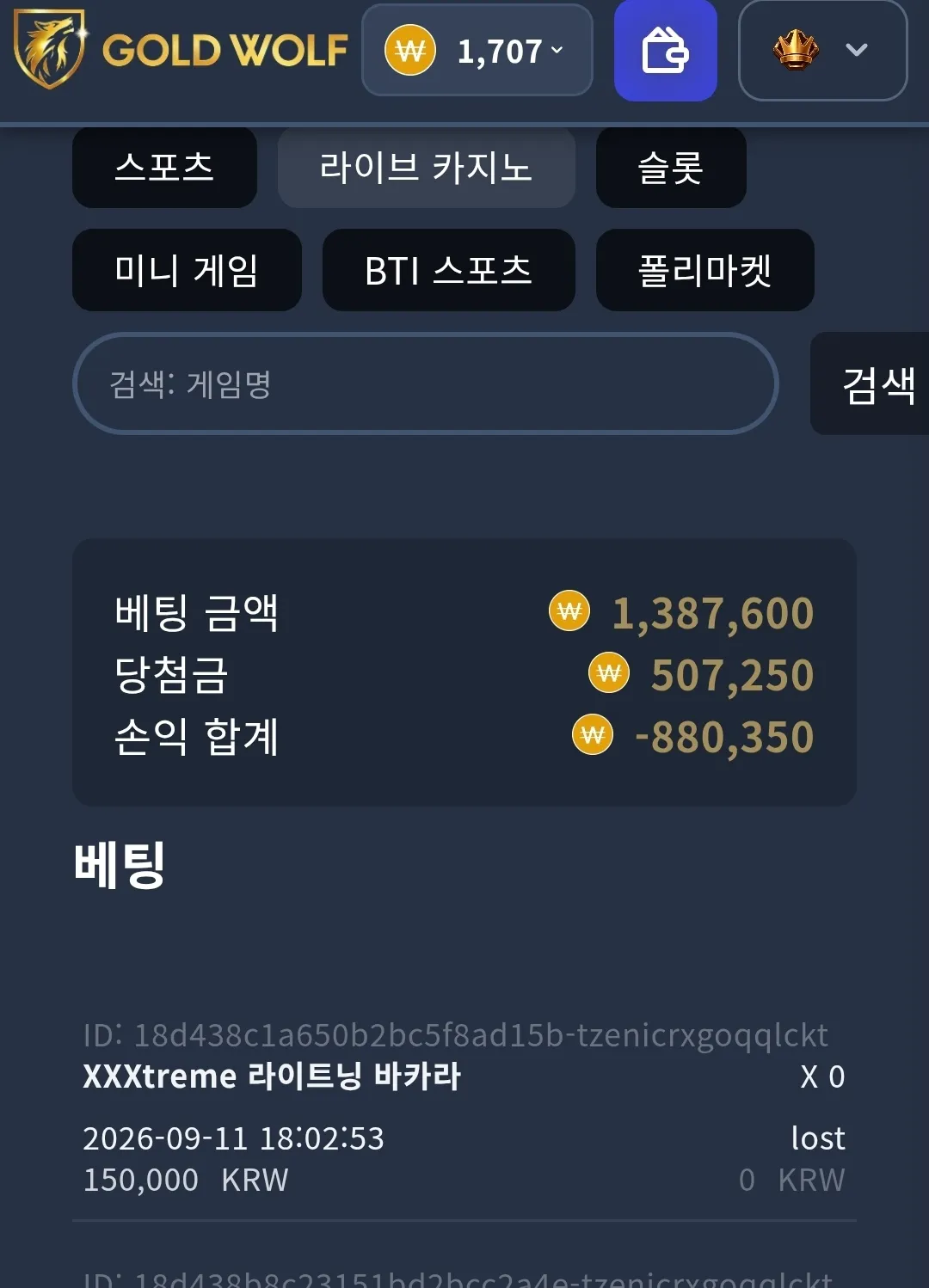Expand the crown profile menu

click(822, 50)
